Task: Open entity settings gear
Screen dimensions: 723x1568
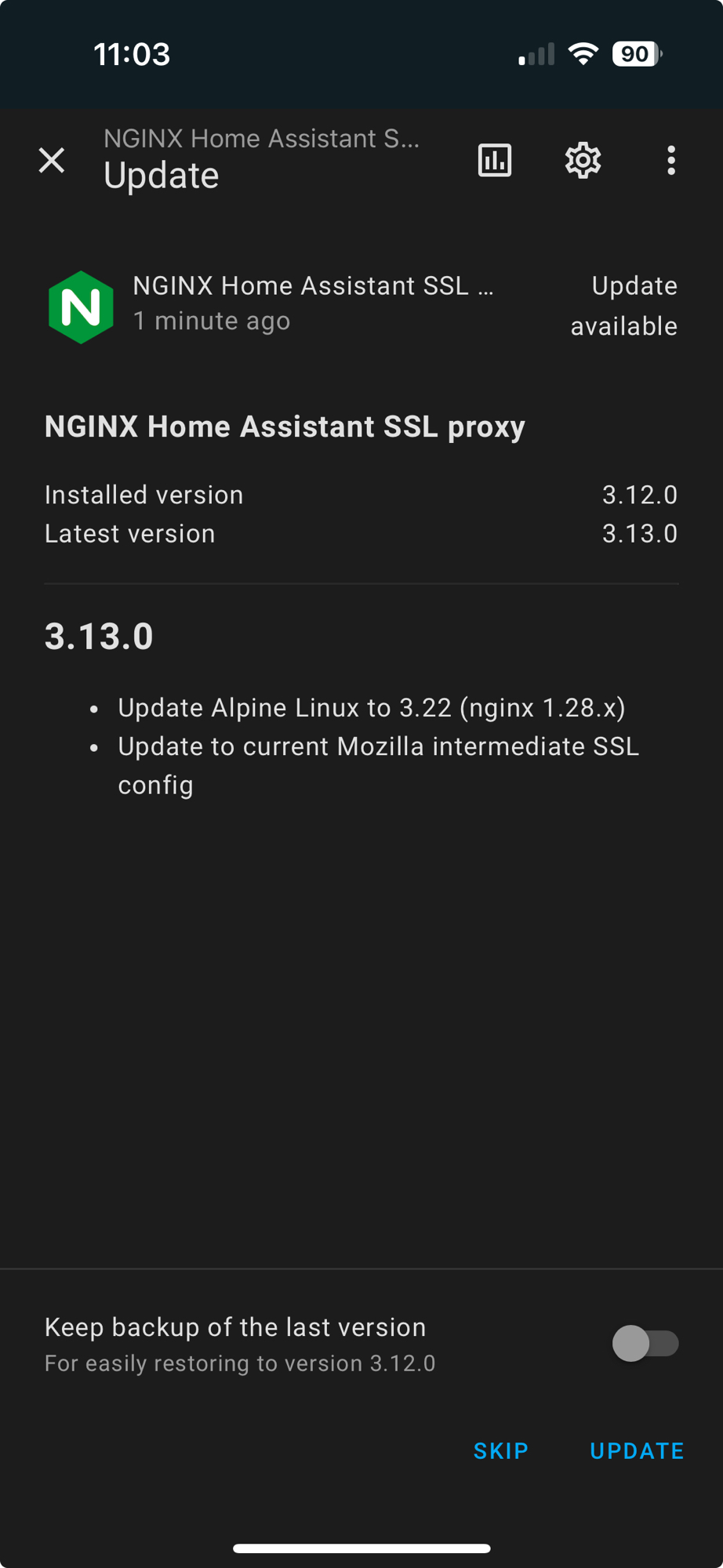Action: (583, 161)
